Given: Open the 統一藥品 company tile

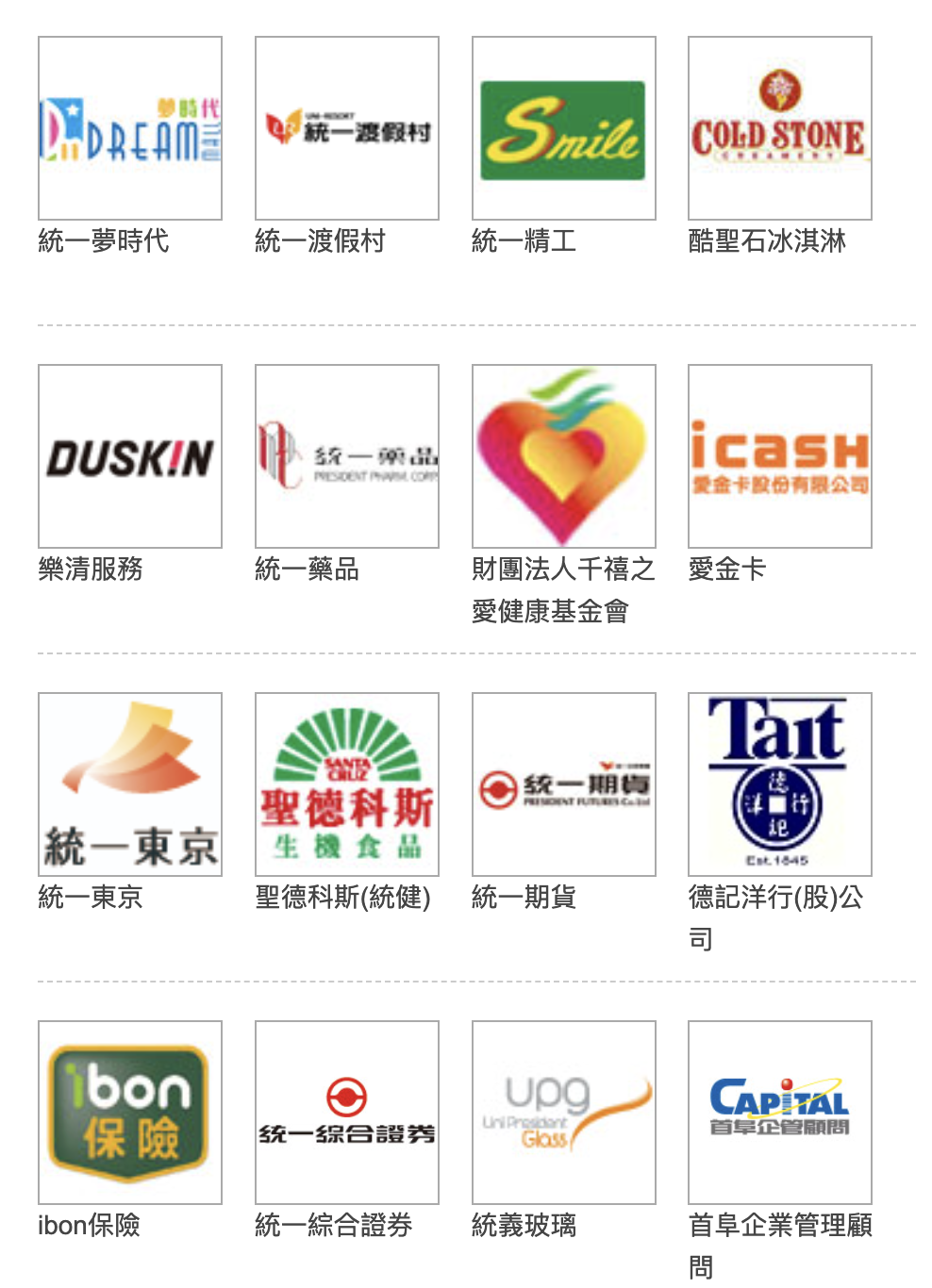Looking at the screenshot, I should pos(347,456).
